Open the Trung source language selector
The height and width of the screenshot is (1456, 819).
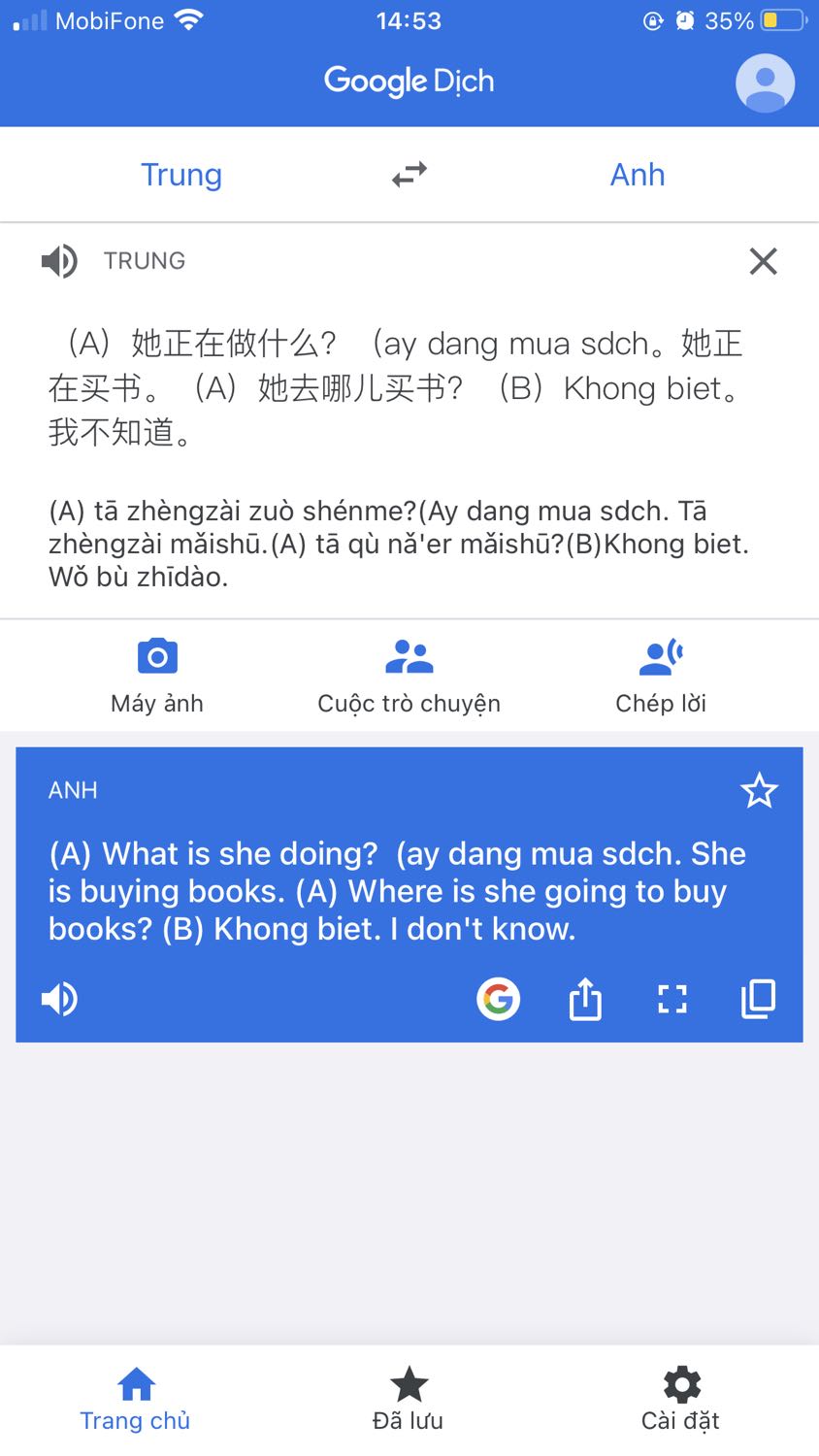coord(181,174)
